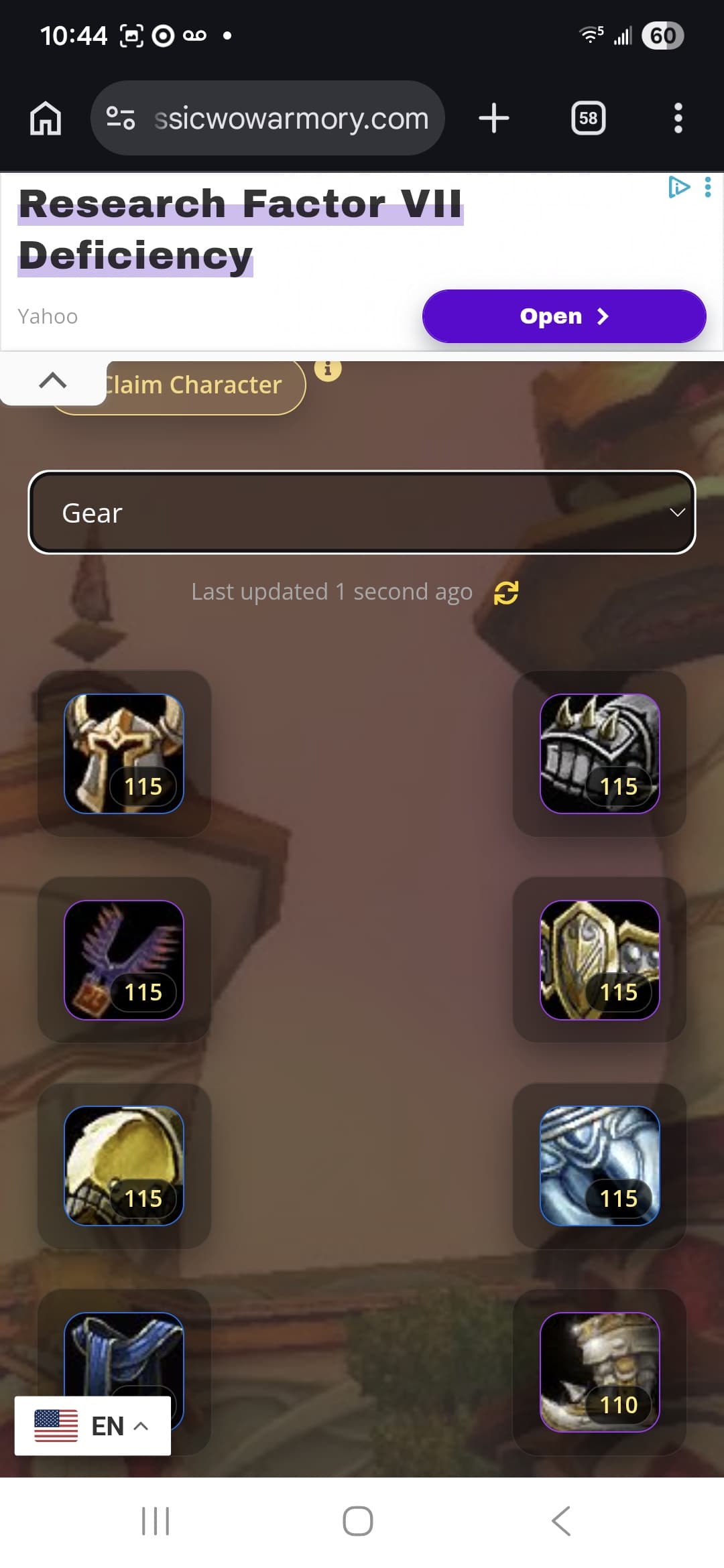Refresh the gear data with the reload icon
The width and height of the screenshot is (724, 1568).
506,592
